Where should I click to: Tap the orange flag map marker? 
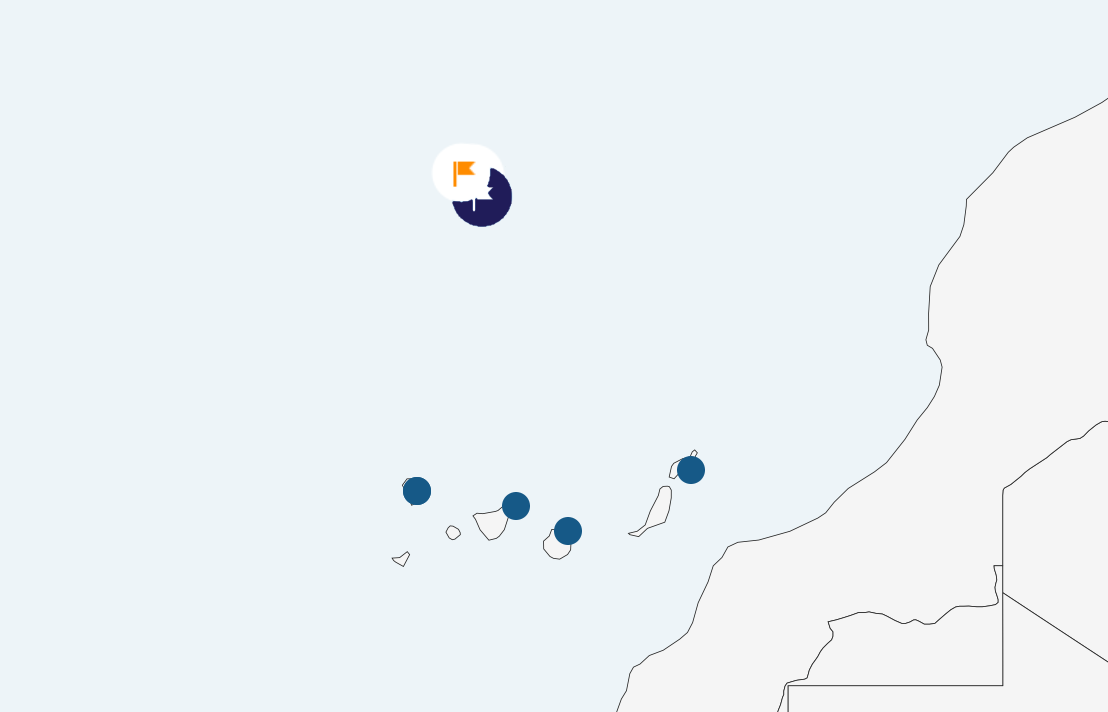tap(465, 172)
